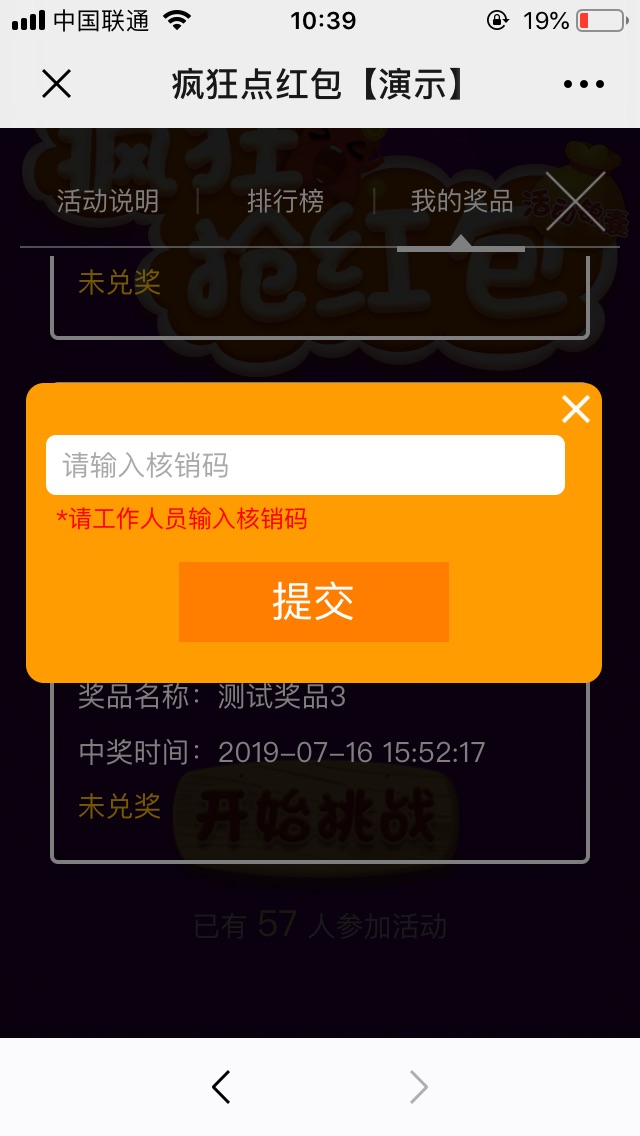Switch to the 活动说明 tab
This screenshot has height=1136, width=640.
108,201
